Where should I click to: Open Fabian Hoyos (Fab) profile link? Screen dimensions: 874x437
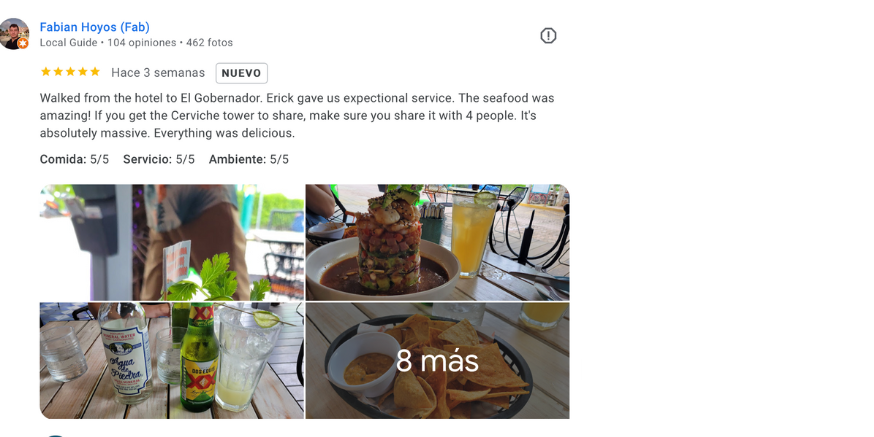[94, 27]
